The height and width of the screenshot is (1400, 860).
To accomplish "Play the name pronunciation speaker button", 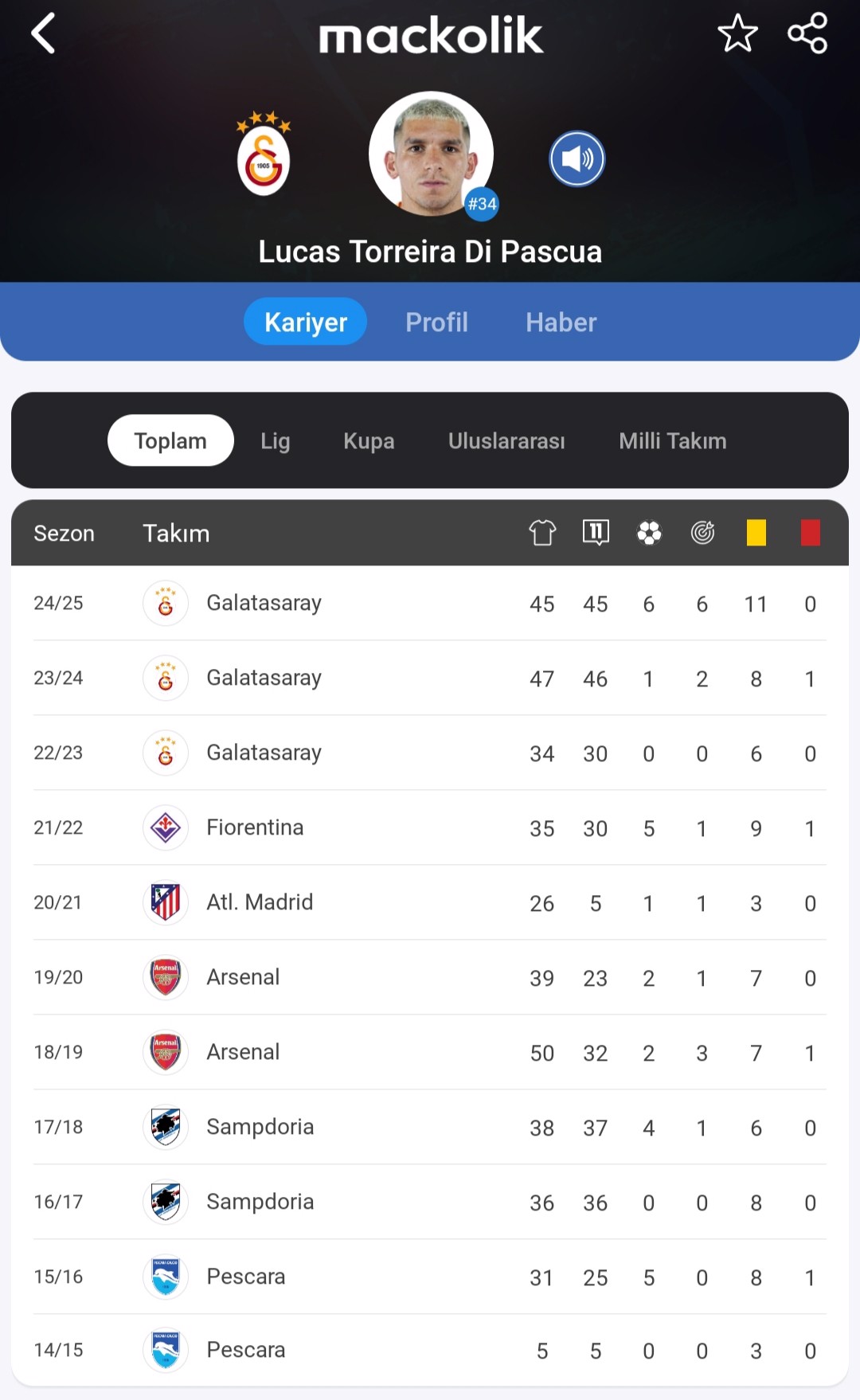I will point(577,158).
